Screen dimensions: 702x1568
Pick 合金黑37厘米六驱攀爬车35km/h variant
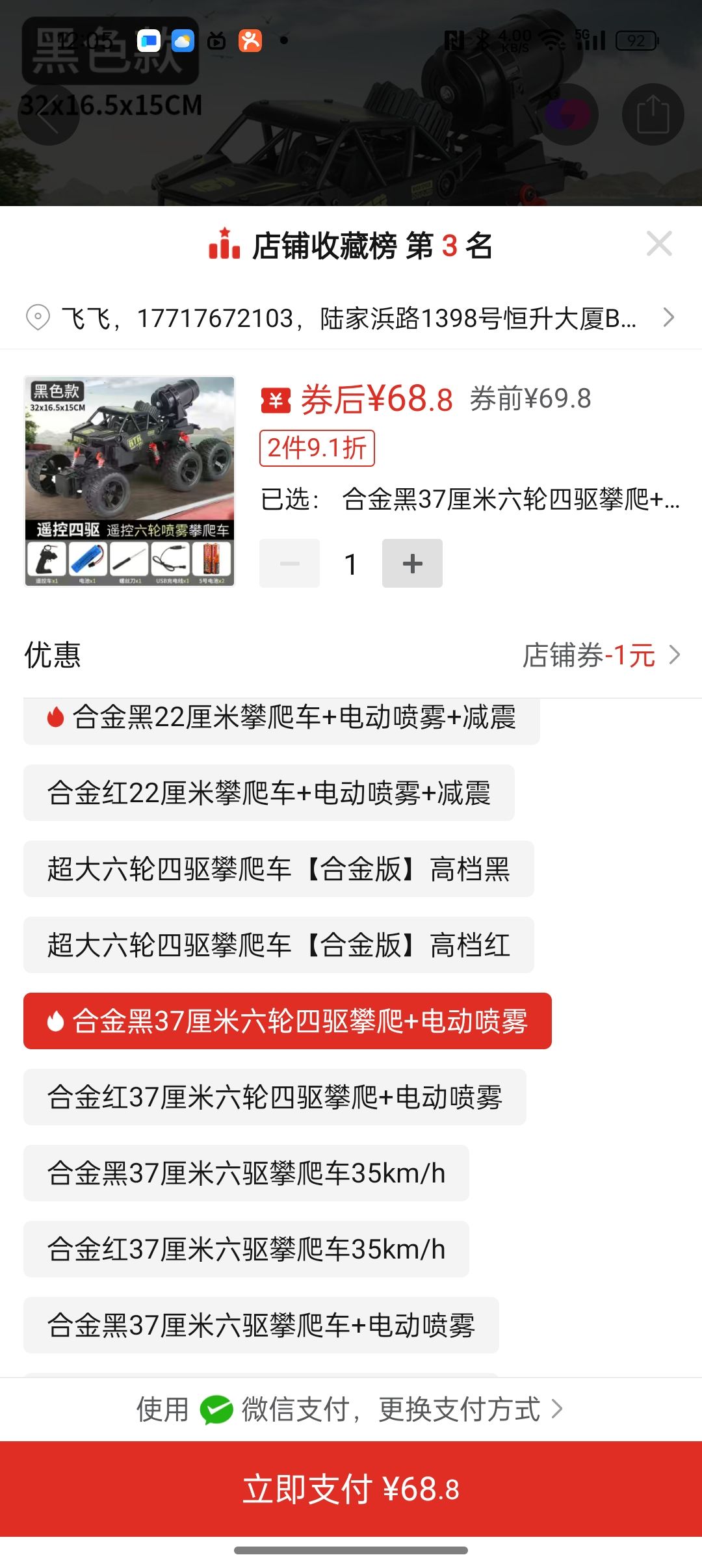(246, 1173)
